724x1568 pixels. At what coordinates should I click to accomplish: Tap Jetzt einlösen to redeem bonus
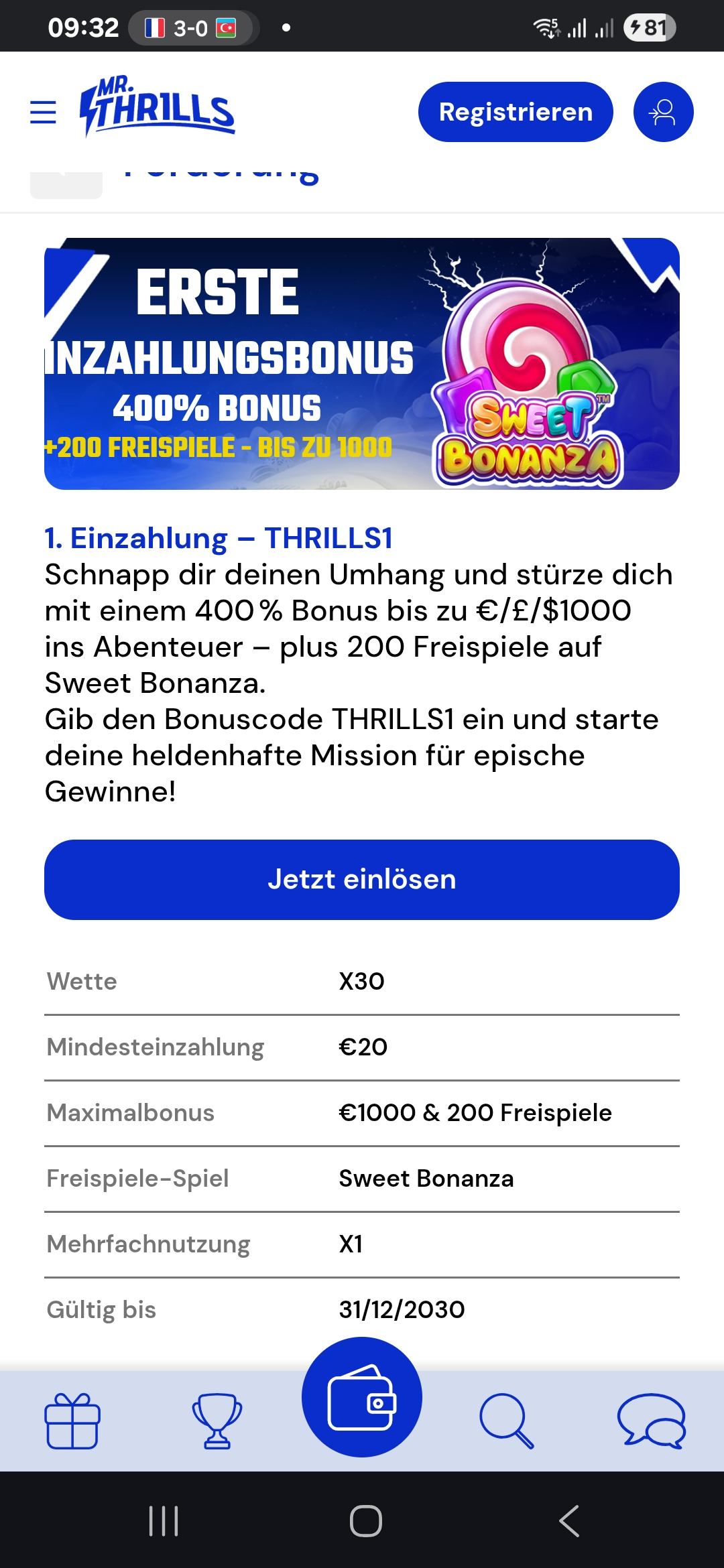pos(362,879)
